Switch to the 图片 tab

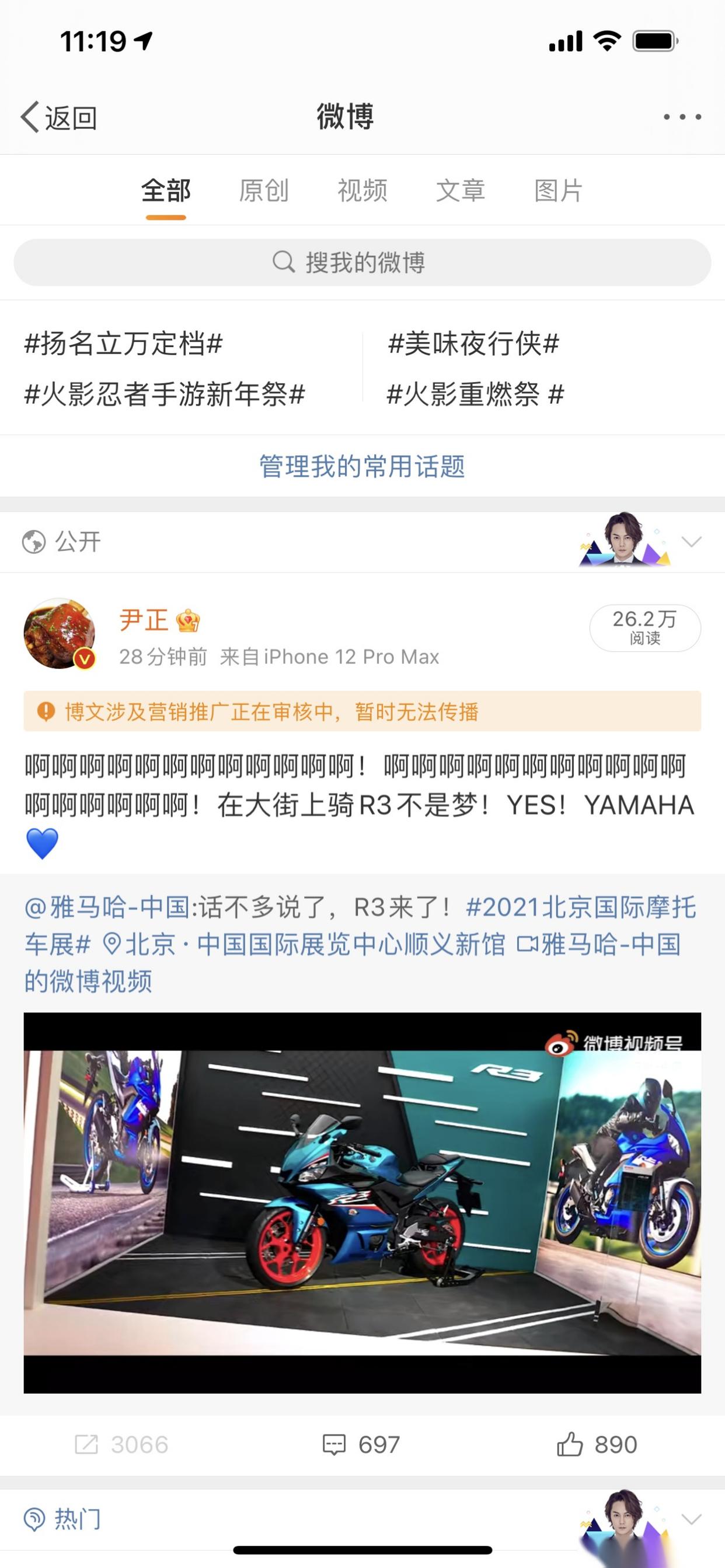click(x=558, y=190)
